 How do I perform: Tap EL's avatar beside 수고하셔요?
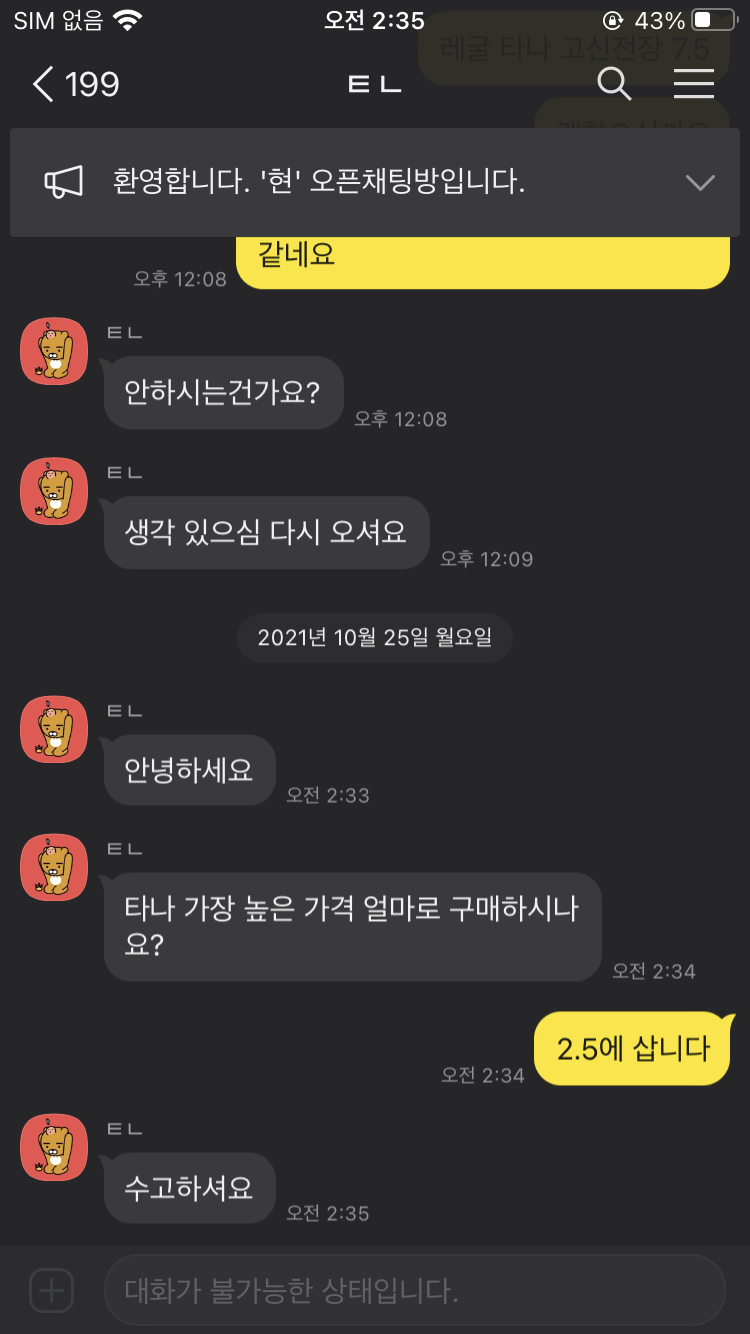54,1147
